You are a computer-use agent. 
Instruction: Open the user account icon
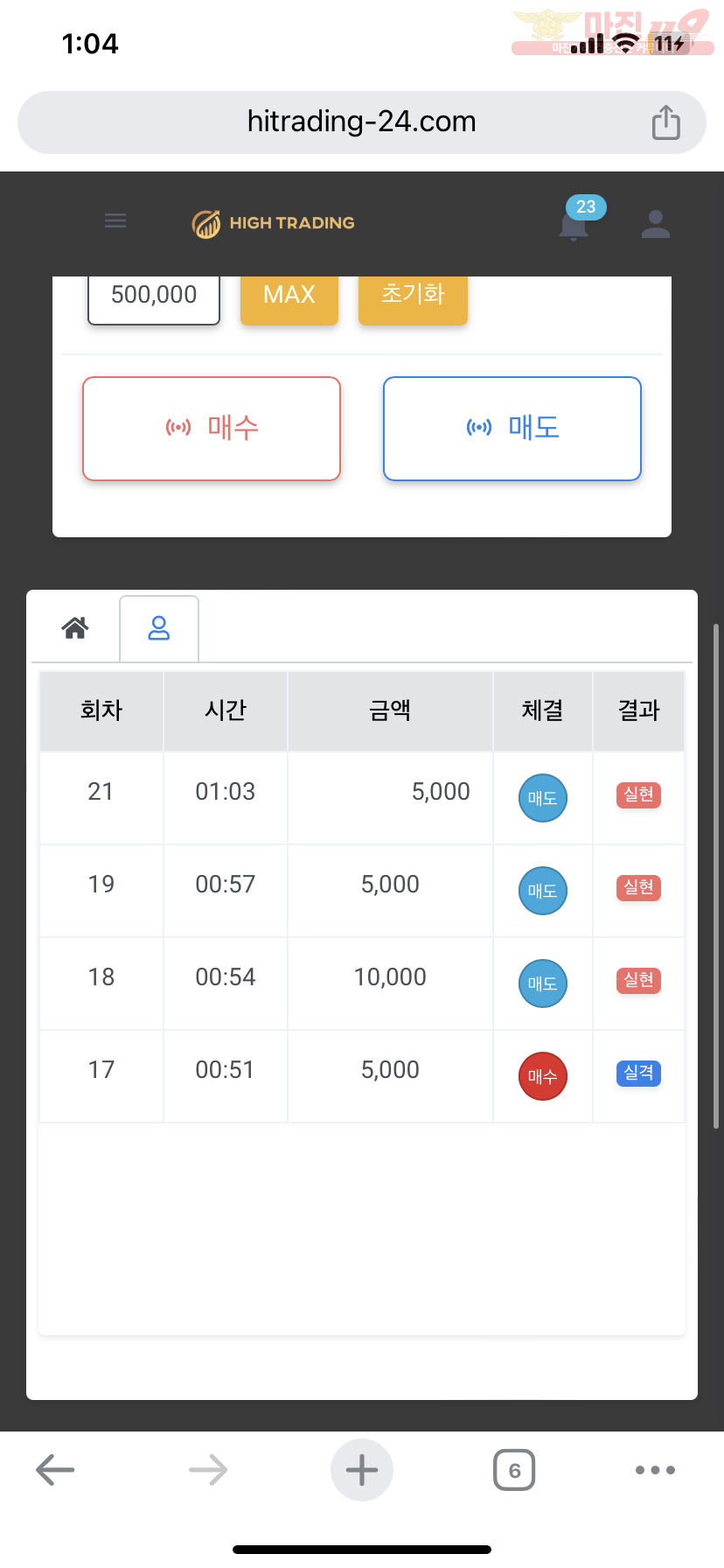[655, 224]
